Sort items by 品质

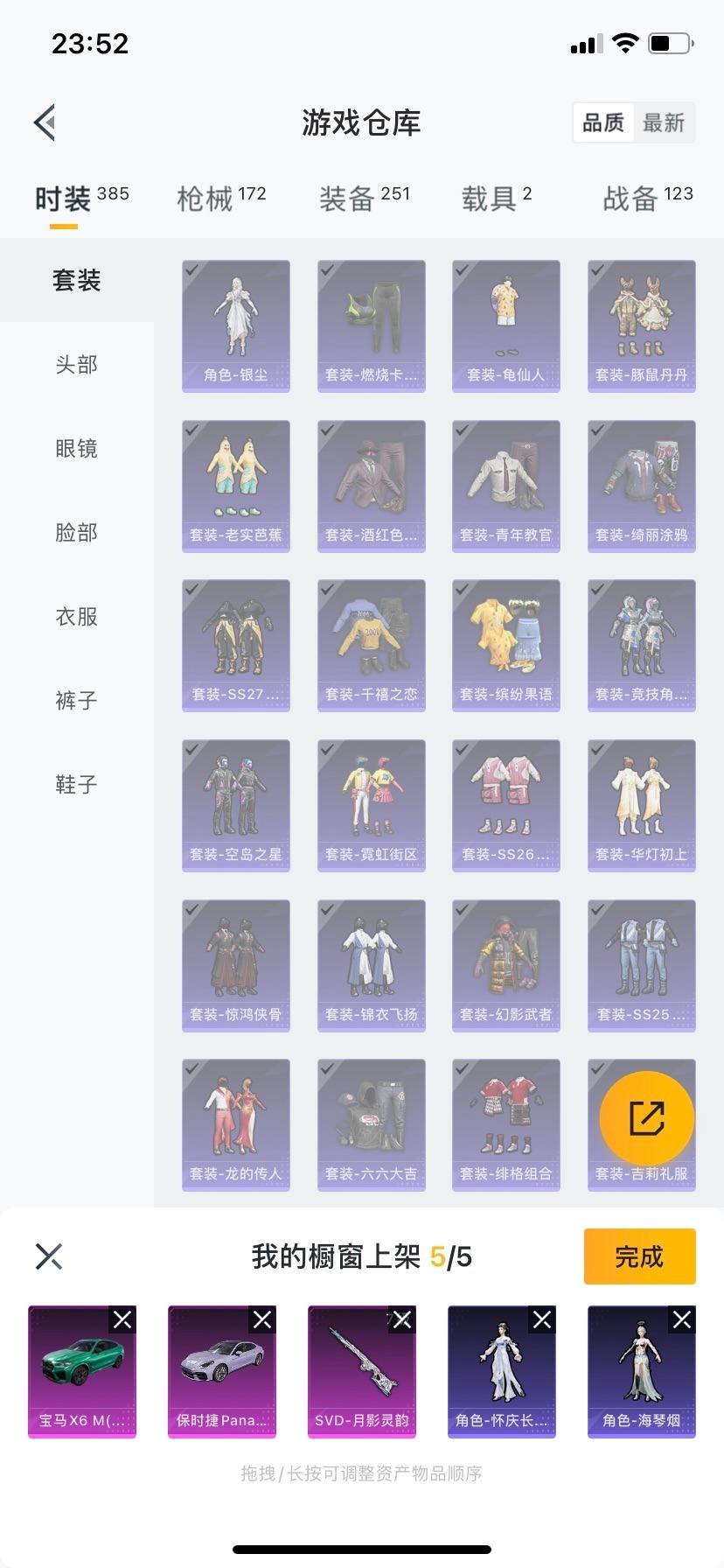(x=603, y=123)
